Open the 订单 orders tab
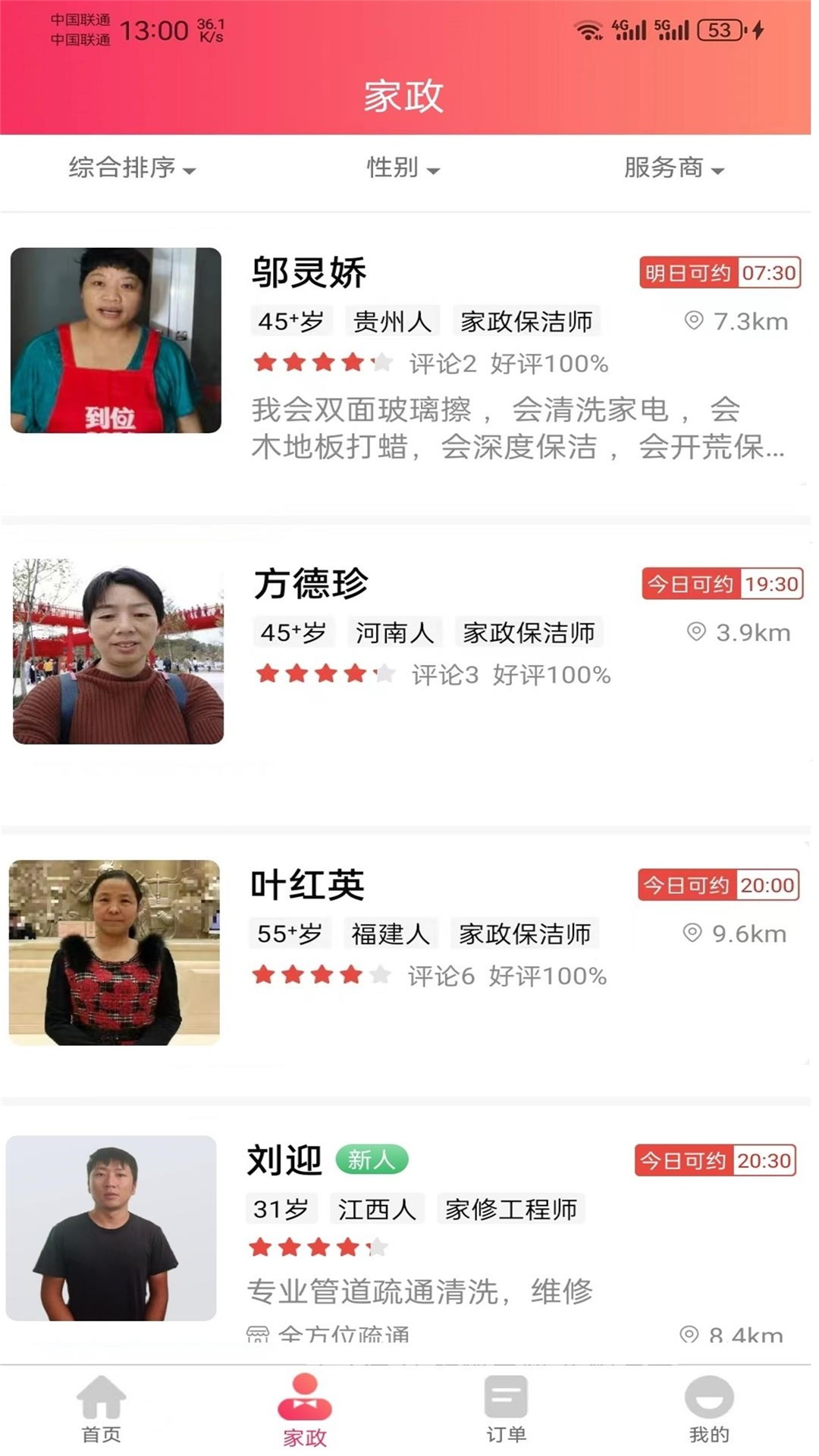This screenshot has height=1456, width=819. click(506, 1409)
